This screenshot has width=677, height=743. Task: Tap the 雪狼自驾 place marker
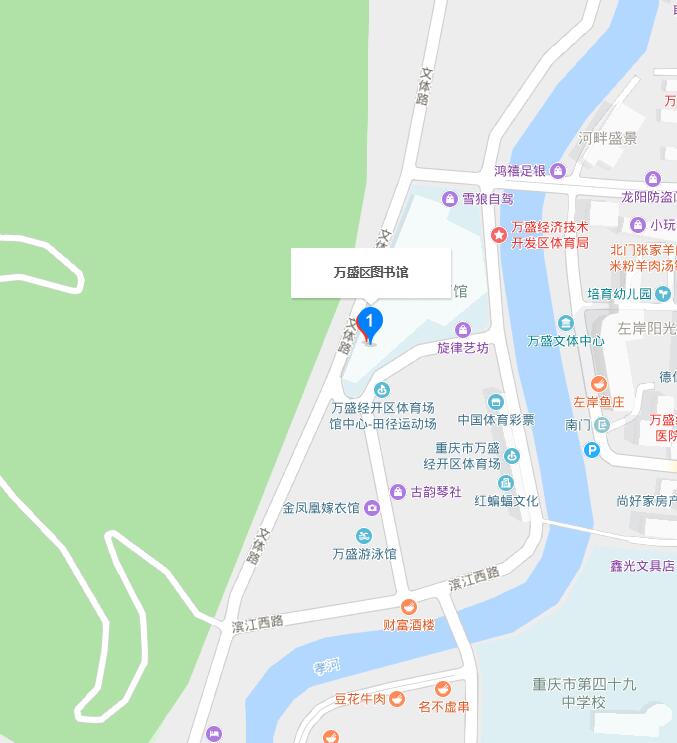(450, 198)
